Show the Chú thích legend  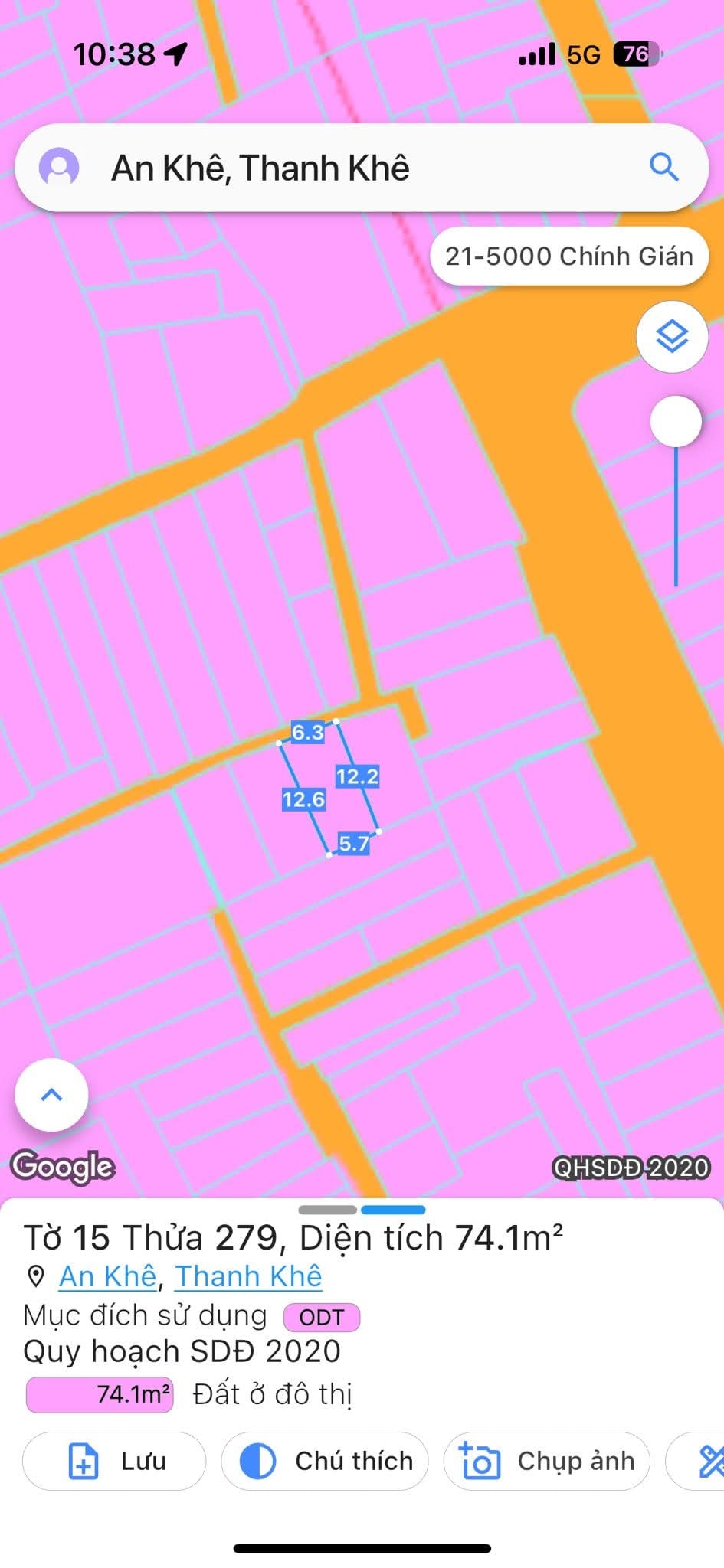point(325,1461)
